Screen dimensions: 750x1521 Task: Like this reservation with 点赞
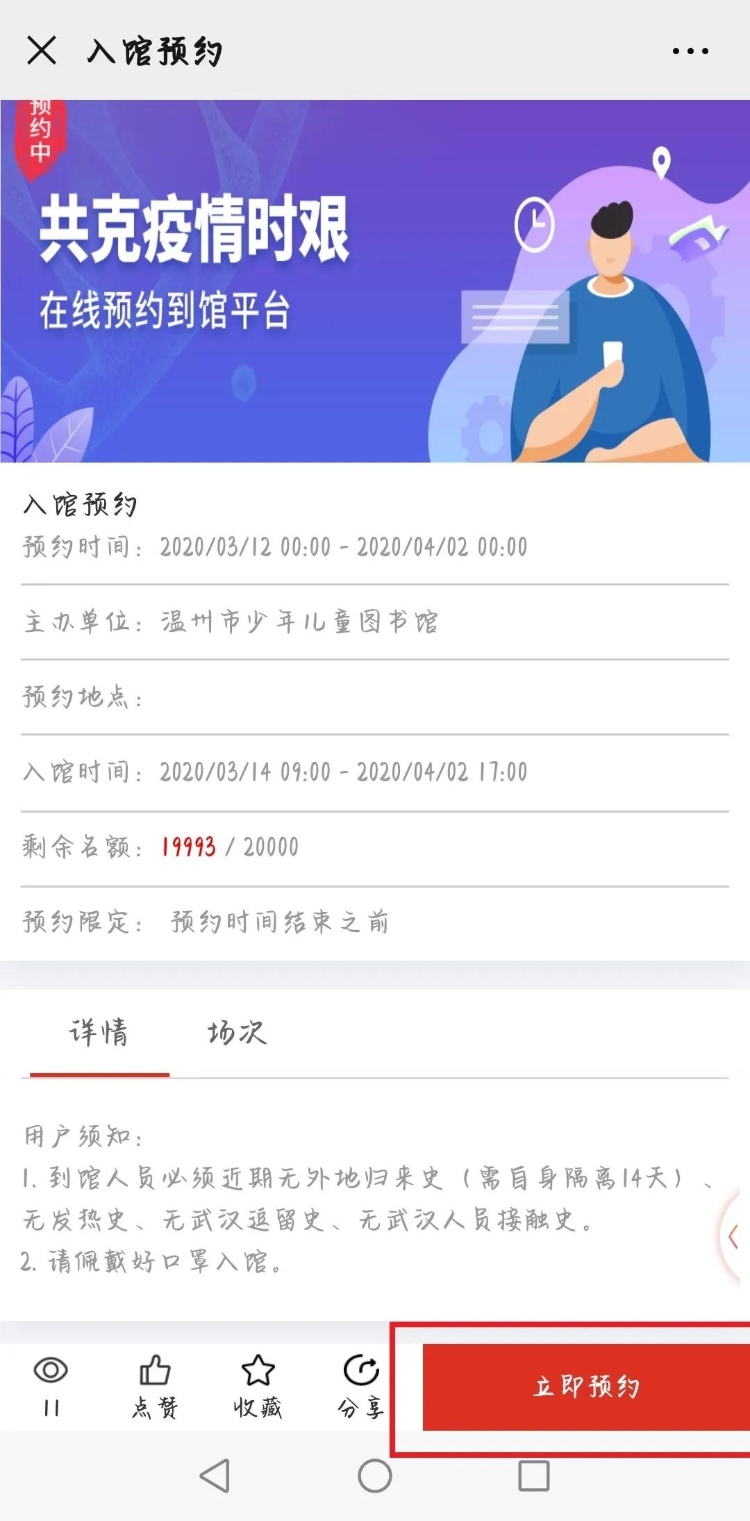tap(154, 1386)
